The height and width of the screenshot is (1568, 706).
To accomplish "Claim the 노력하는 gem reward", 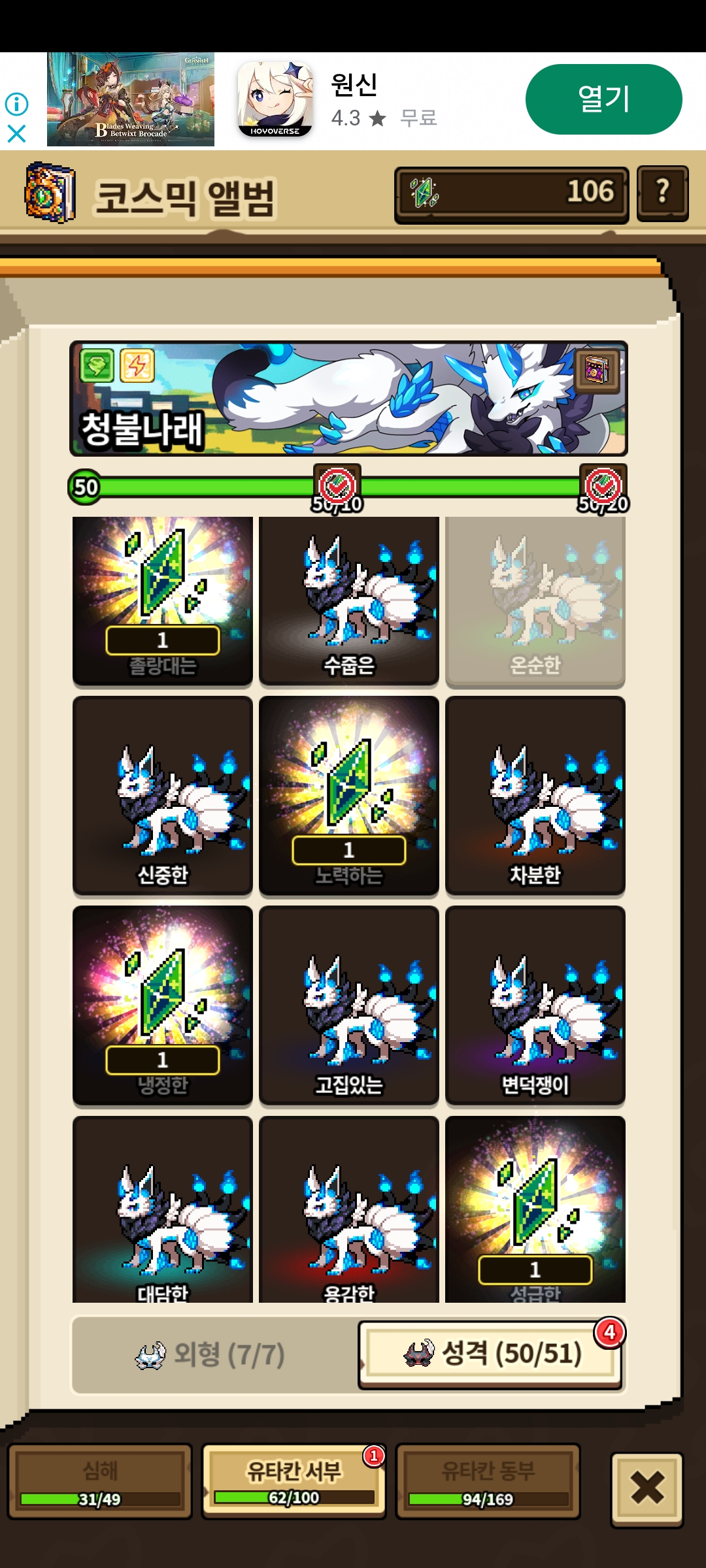I will pyautogui.click(x=348, y=794).
